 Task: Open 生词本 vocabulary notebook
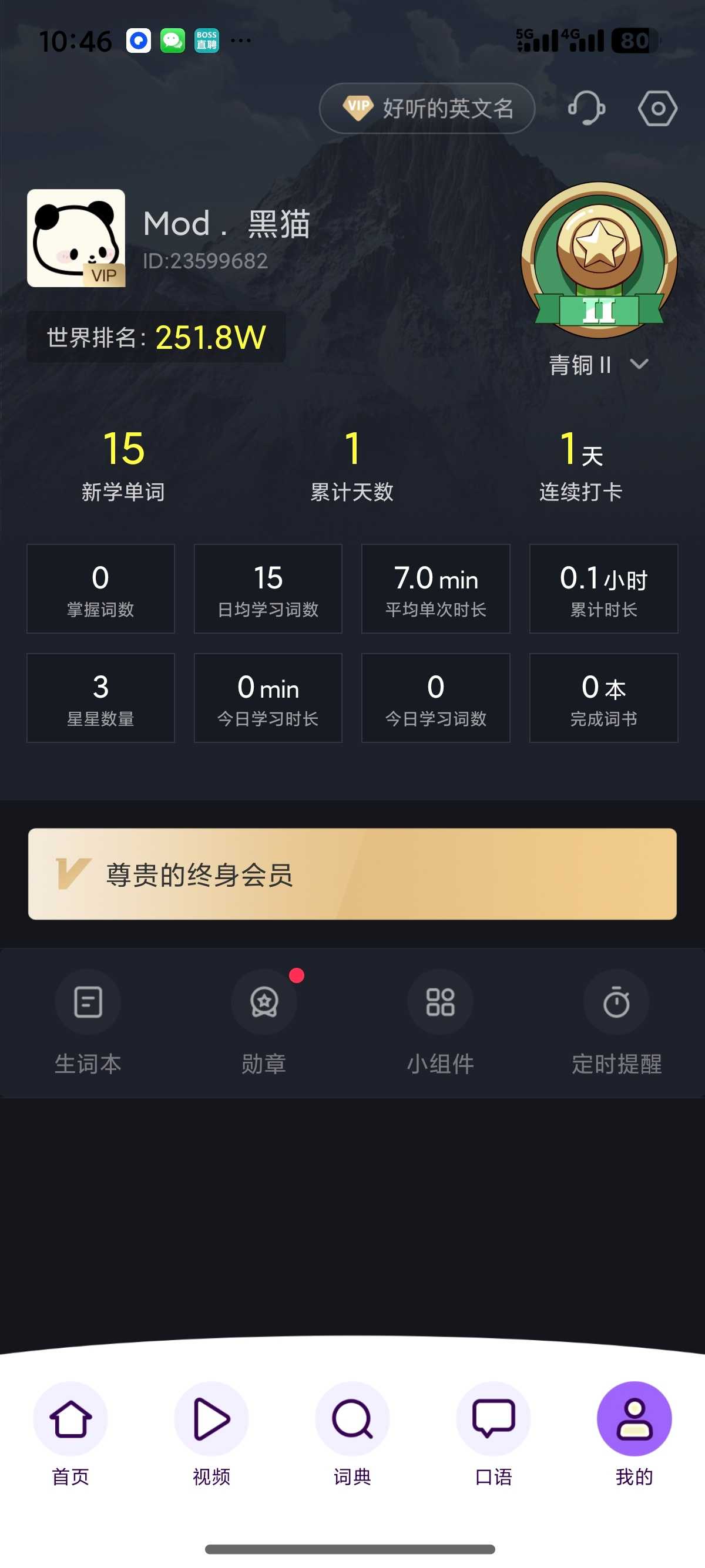click(88, 1022)
